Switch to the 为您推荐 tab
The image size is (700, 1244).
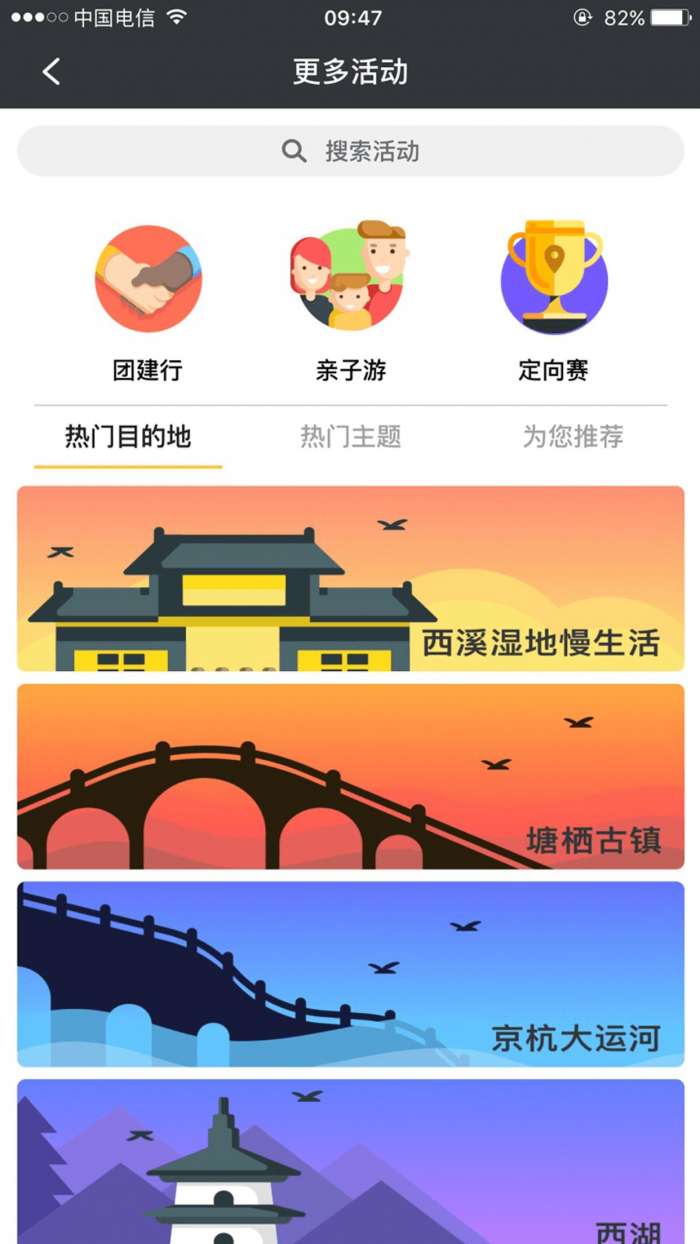point(572,437)
